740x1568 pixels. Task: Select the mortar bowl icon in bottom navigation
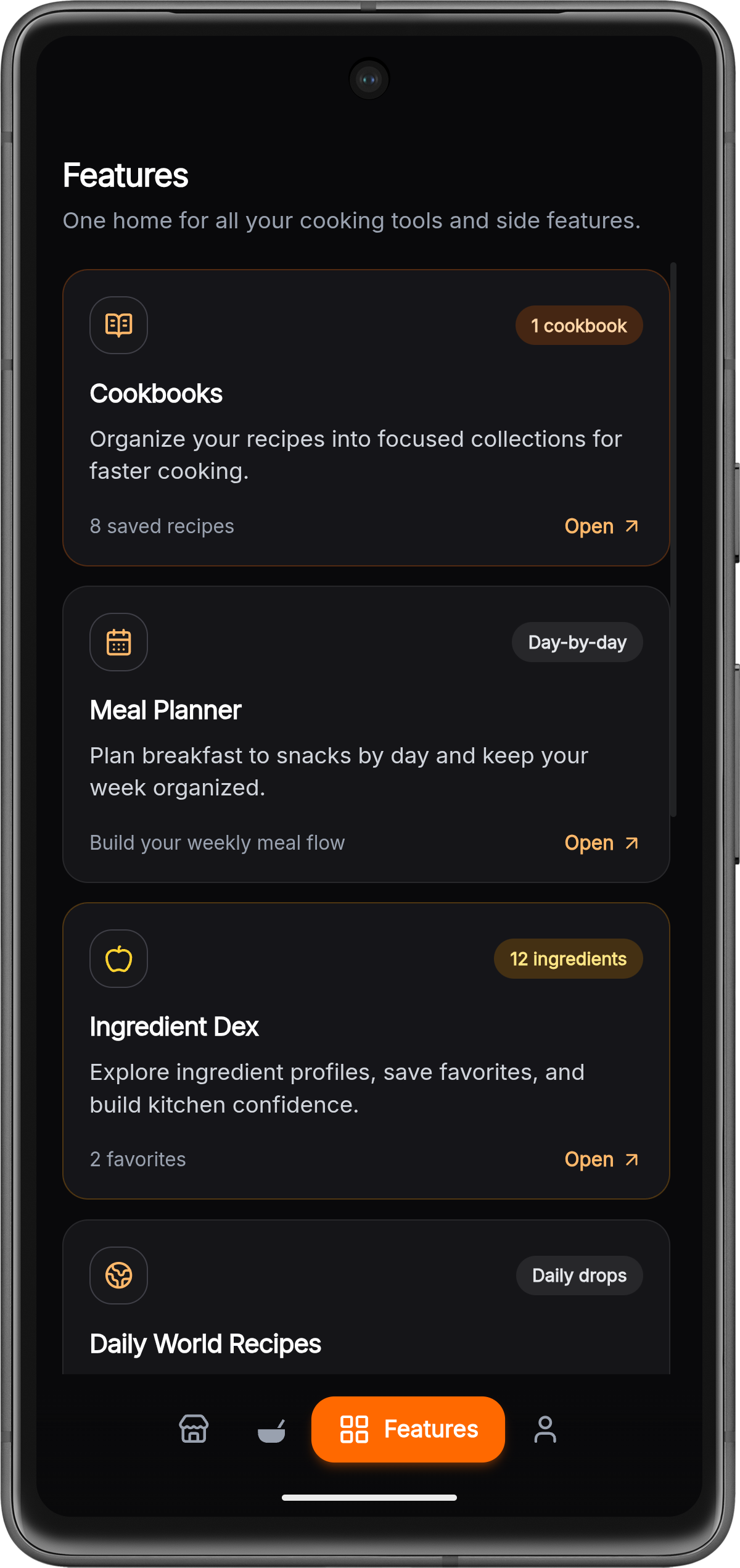271,1429
